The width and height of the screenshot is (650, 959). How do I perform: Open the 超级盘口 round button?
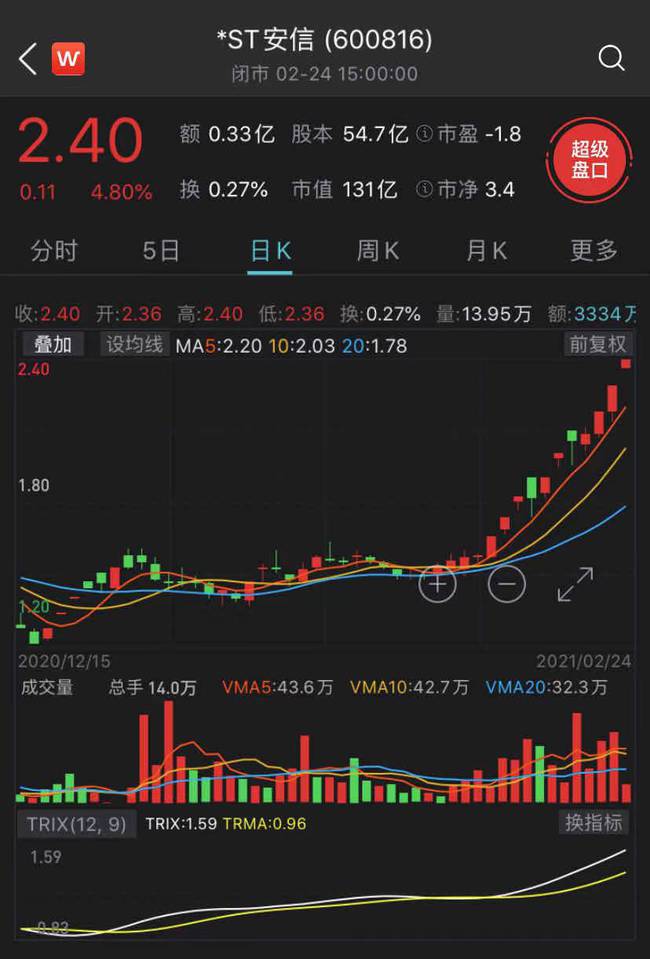pyautogui.click(x=589, y=159)
